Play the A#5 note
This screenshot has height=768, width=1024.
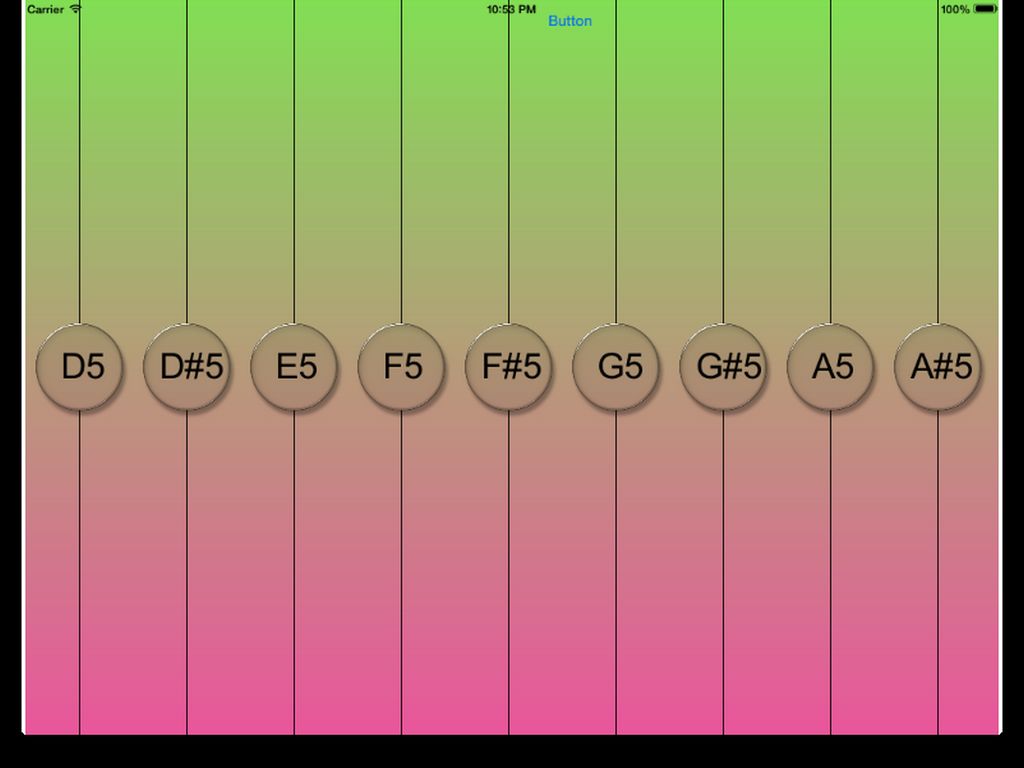[x=938, y=366]
